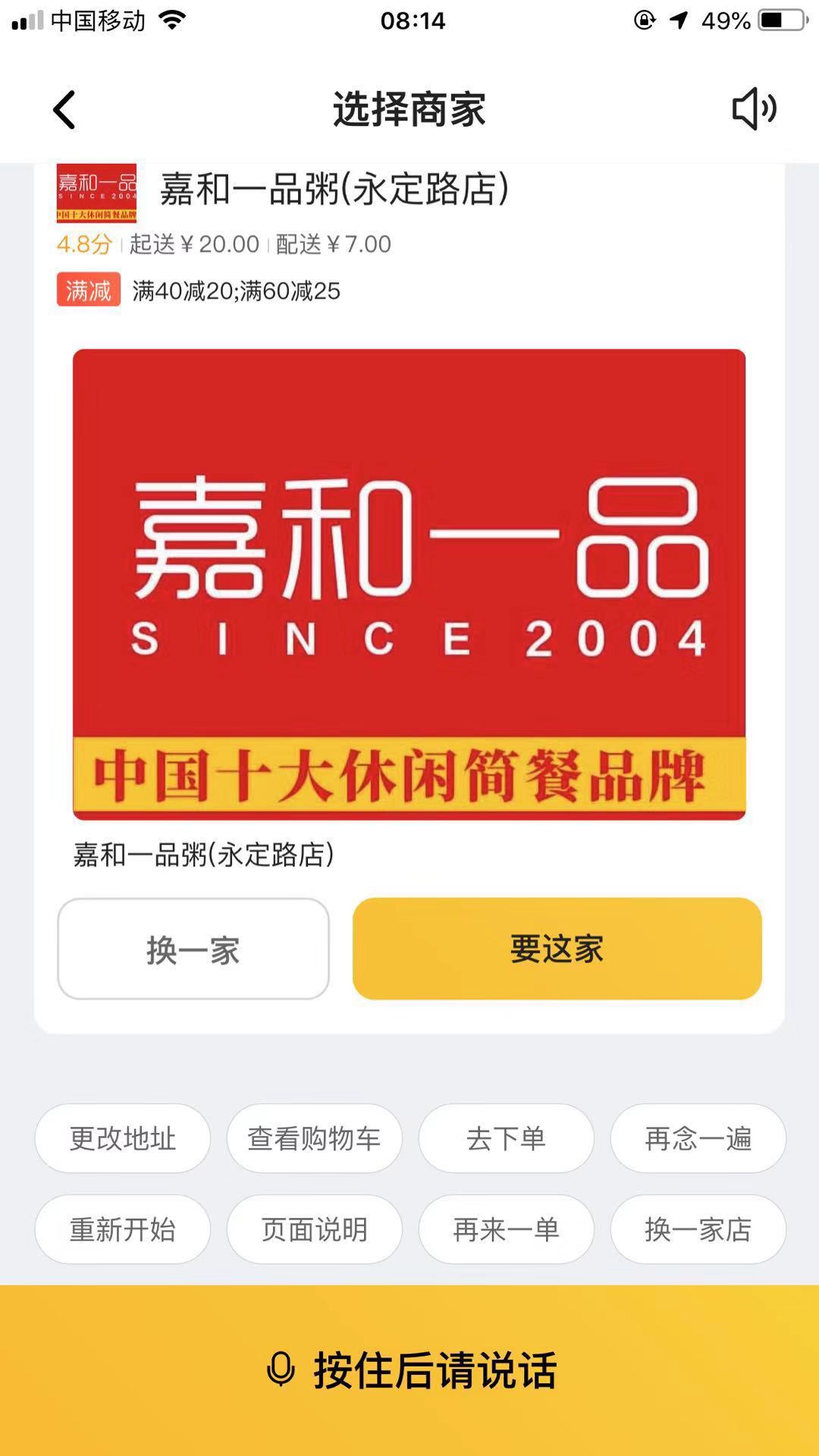Toggle the speaker sound icon
The height and width of the screenshot is (1456, 819).
point(754,108)
